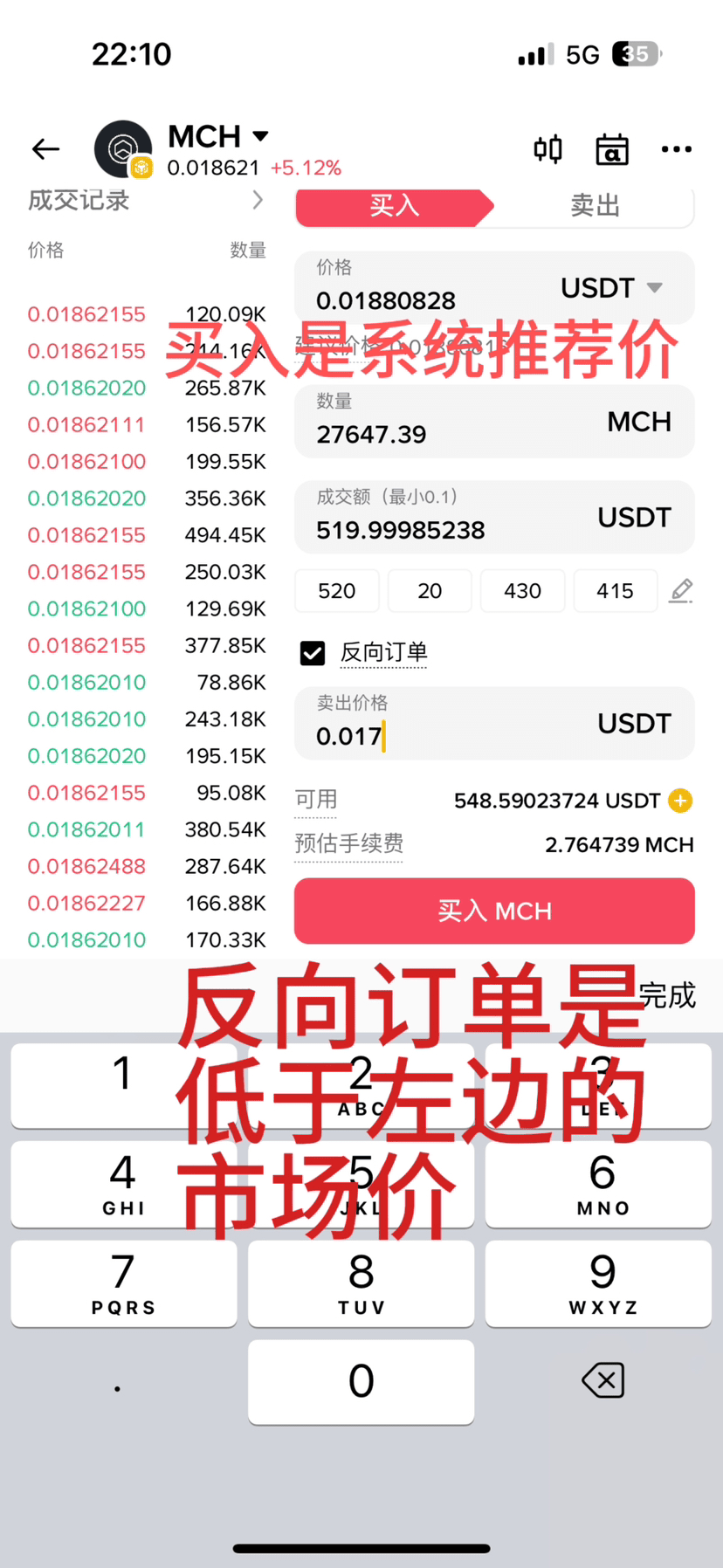Image resolution: width=723 pixels, height=1568 pixels.
Task: Edit quick amounts with the pencil icon
Action: (681, 591)
